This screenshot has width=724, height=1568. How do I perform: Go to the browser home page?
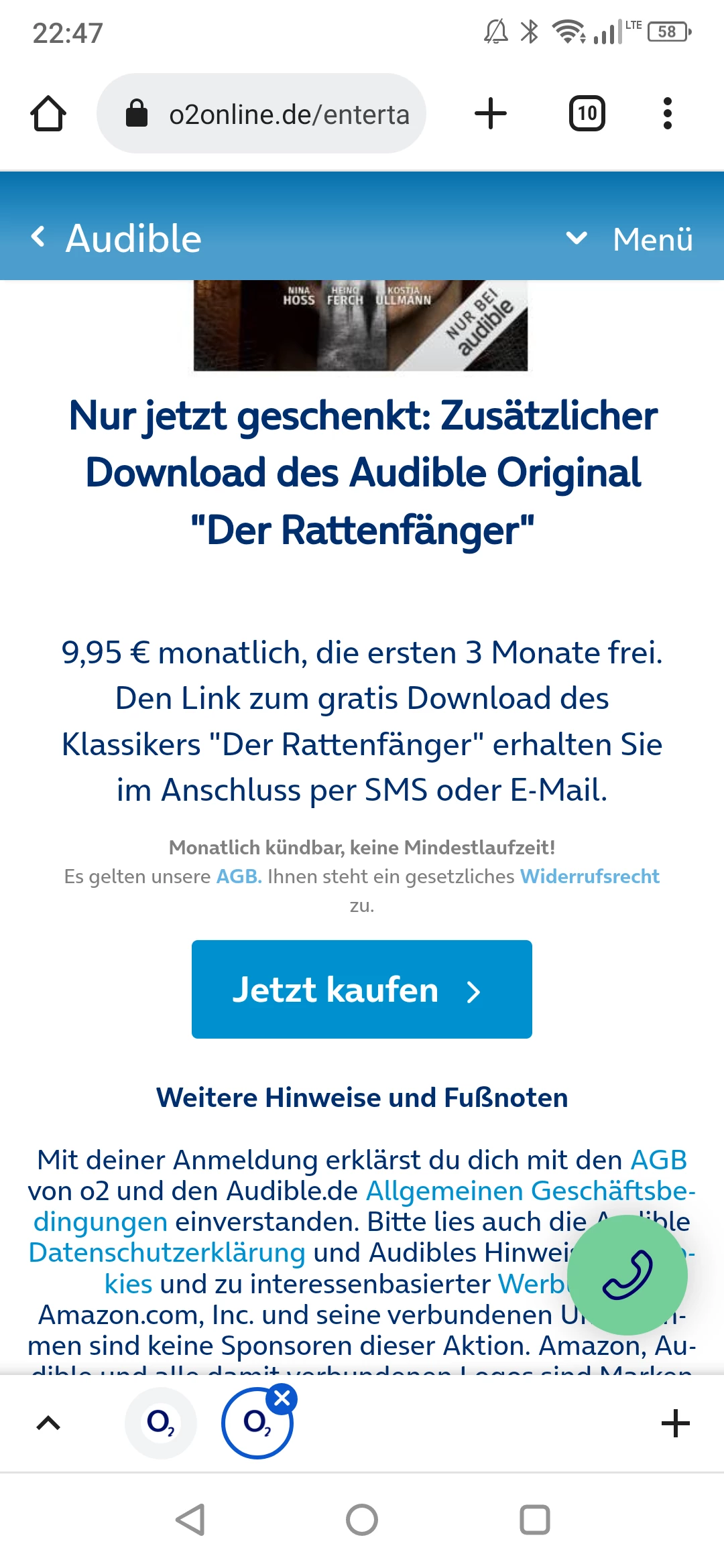(x=48, y=113)
